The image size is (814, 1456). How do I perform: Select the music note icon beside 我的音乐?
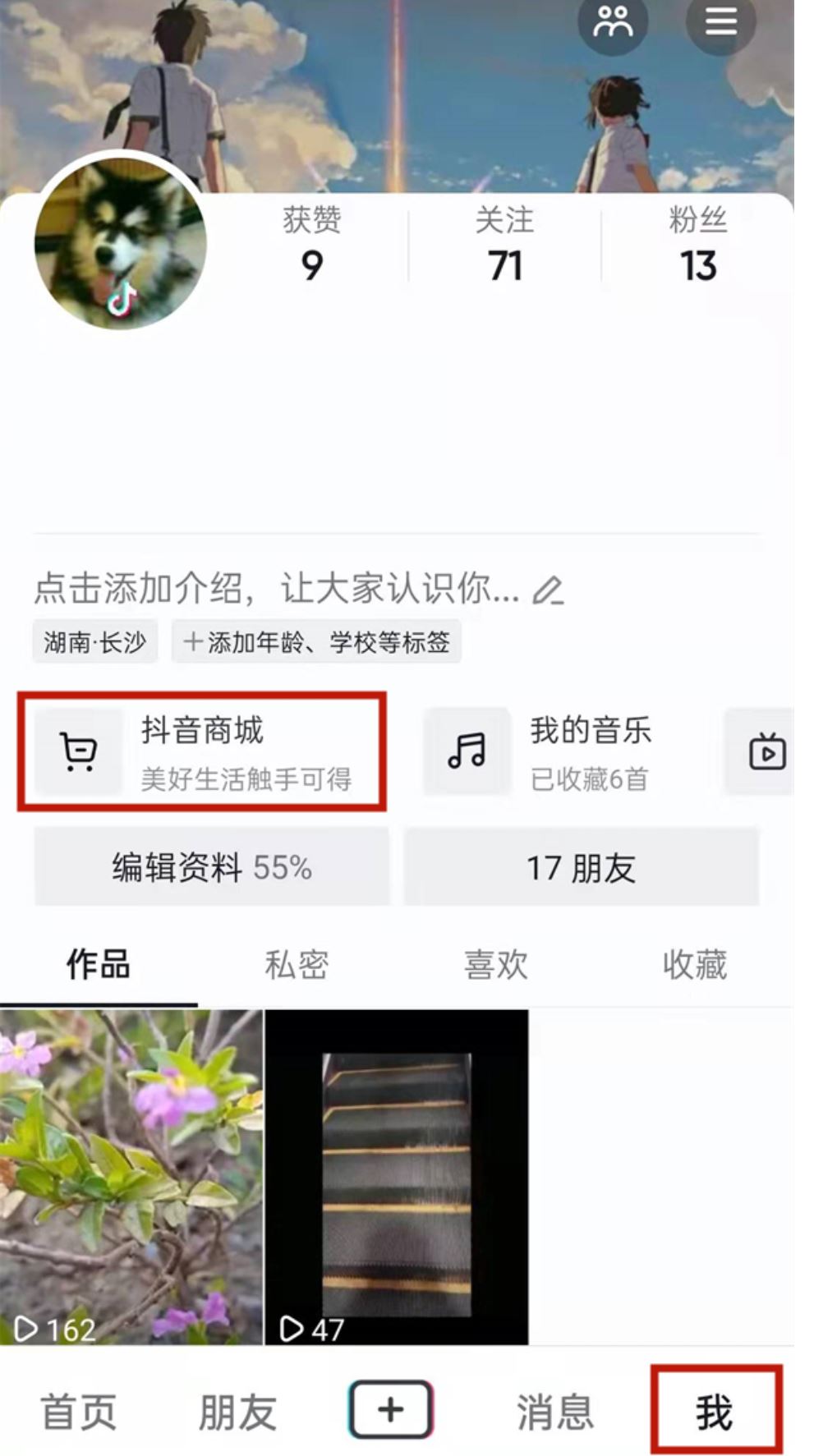coord(465,751)
